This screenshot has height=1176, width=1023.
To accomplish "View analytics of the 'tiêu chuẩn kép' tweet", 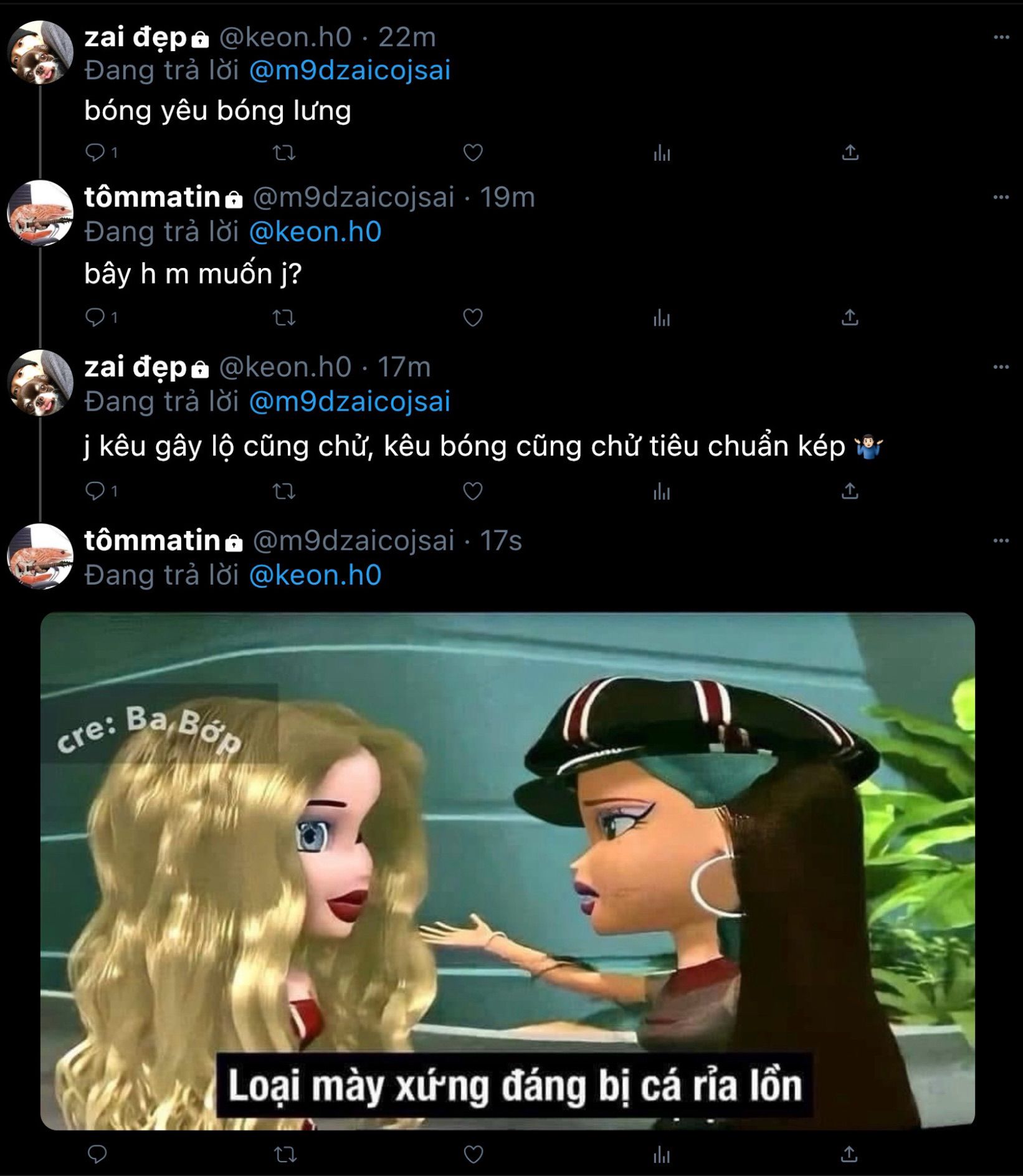I will click(x=662, y=492).
